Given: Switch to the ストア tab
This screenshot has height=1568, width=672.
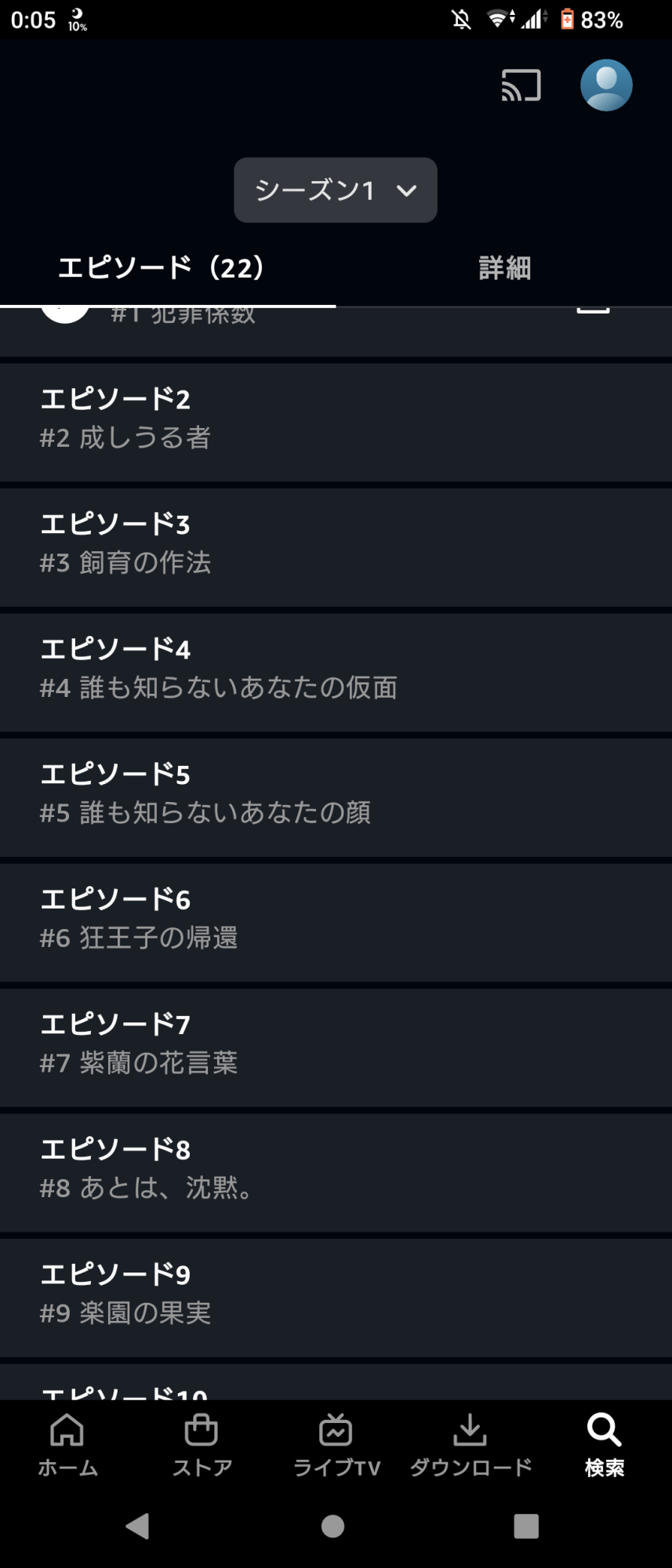Looking at the screenshot, I should [202, 1445].
